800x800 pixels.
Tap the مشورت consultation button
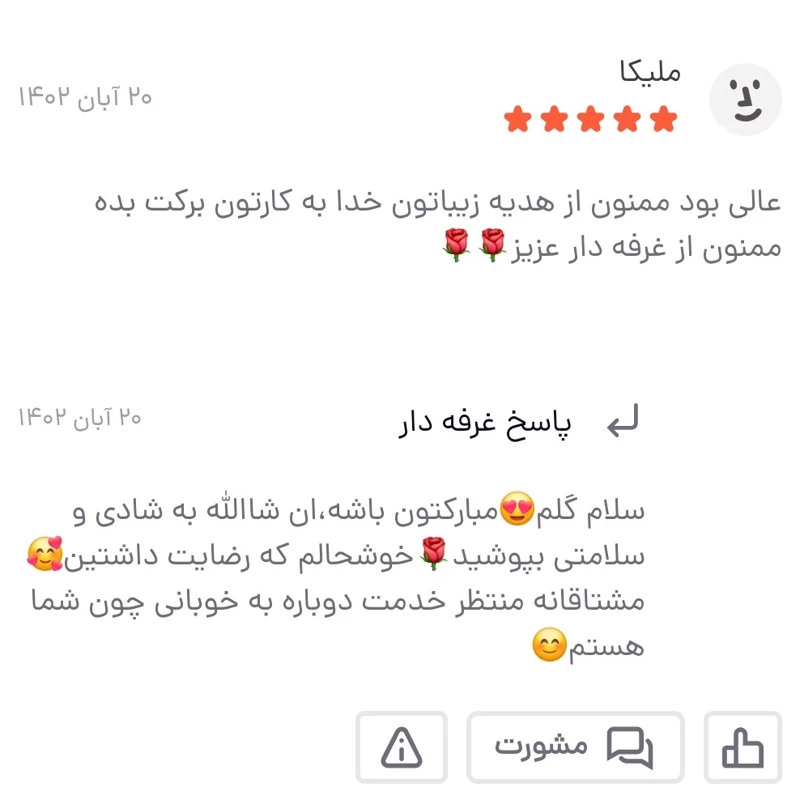tap(575, 746)
